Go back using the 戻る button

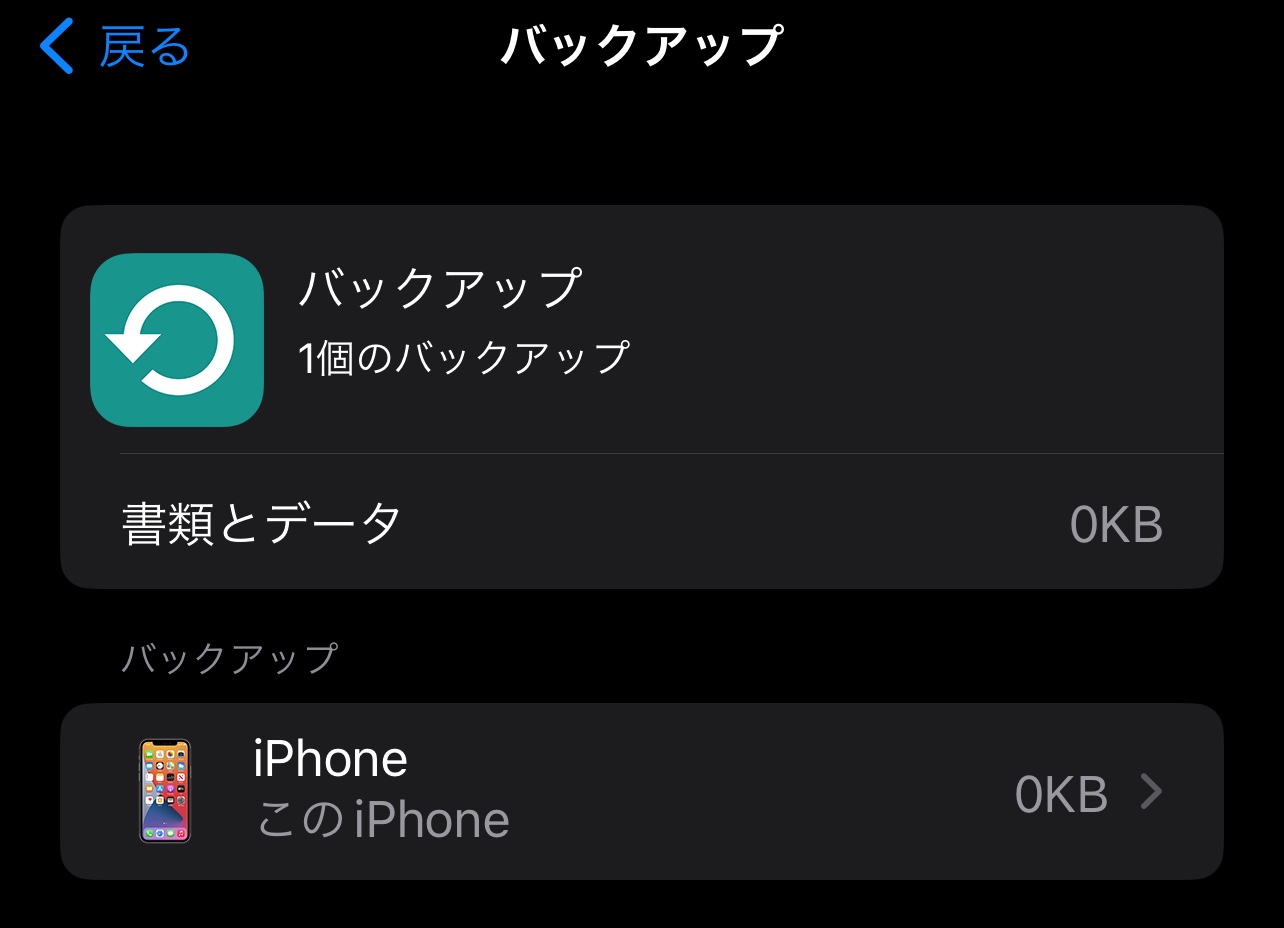pyautogui.click(x=115, y=47)
